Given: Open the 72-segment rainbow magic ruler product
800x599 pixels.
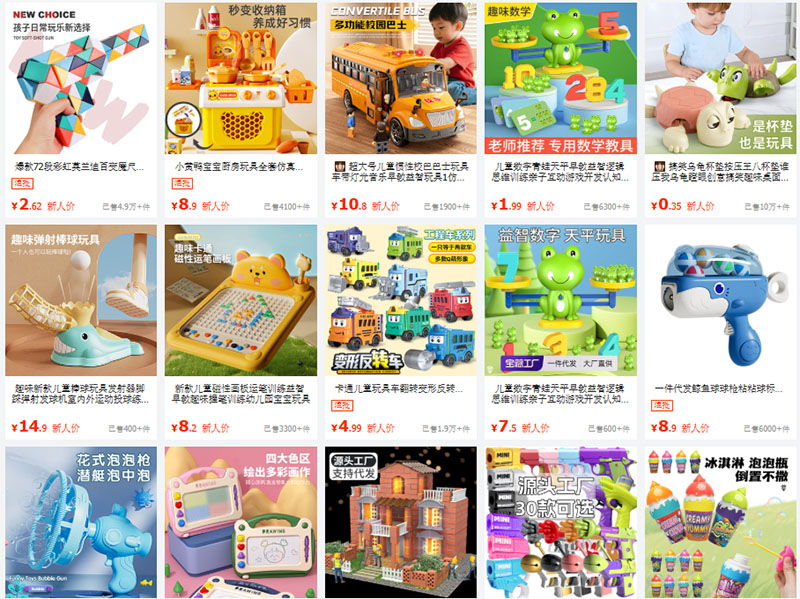Looking at the screenshot, I should pyautogui.click(x=80, y=78).
